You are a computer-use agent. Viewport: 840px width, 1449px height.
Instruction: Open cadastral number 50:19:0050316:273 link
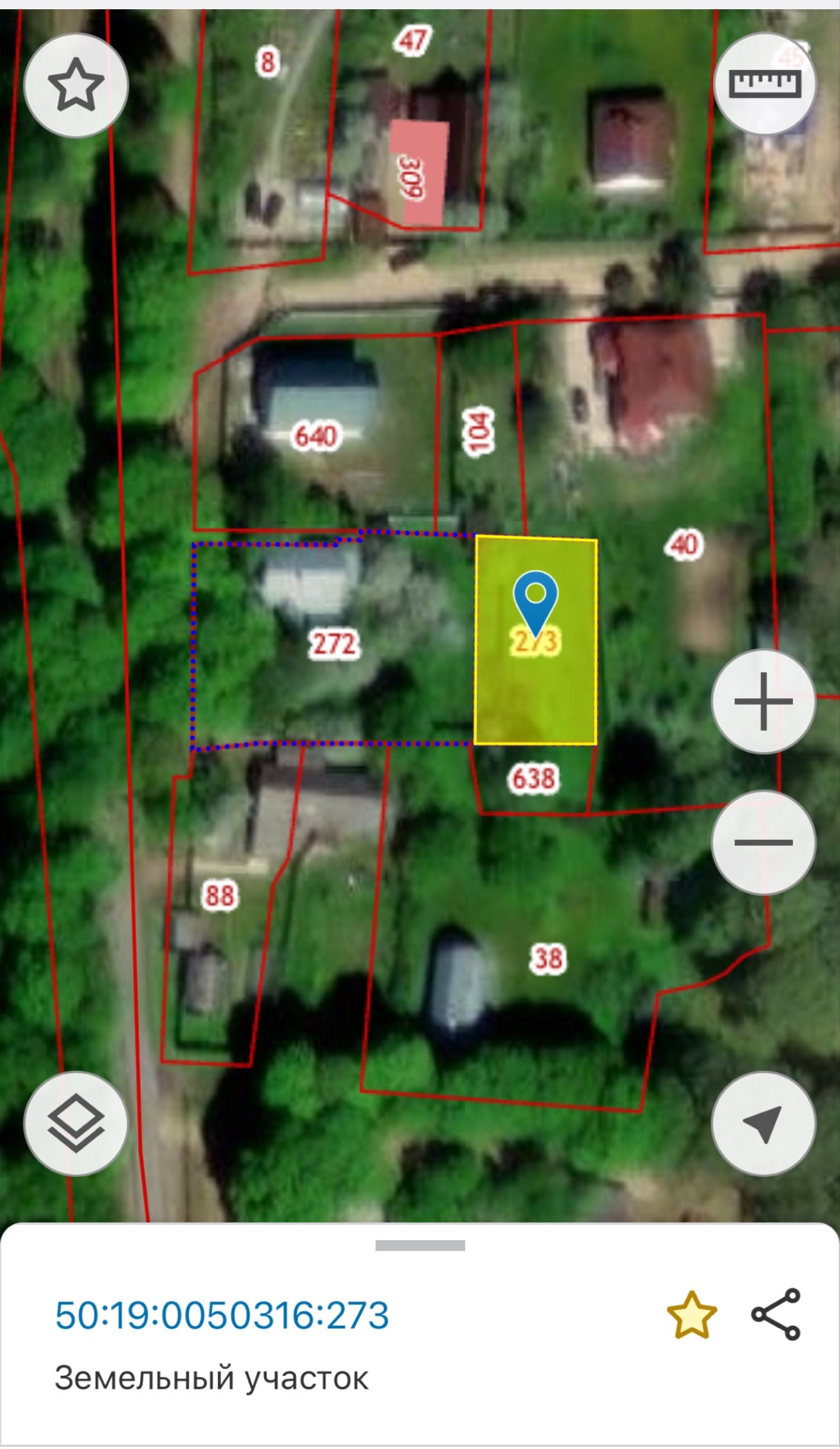[x=222, y=1315]
